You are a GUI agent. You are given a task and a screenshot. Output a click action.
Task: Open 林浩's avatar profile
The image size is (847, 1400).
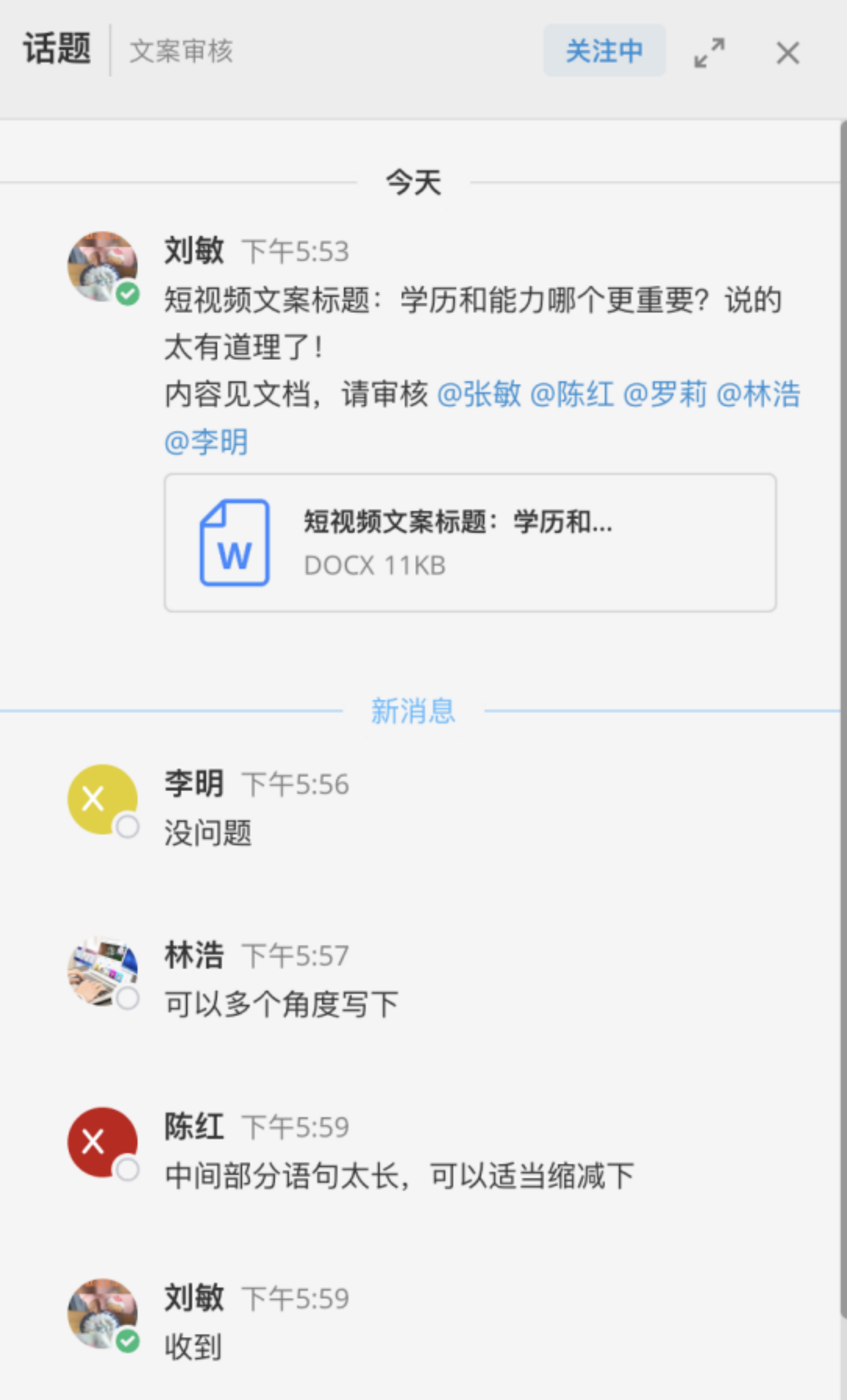point(102,971)
